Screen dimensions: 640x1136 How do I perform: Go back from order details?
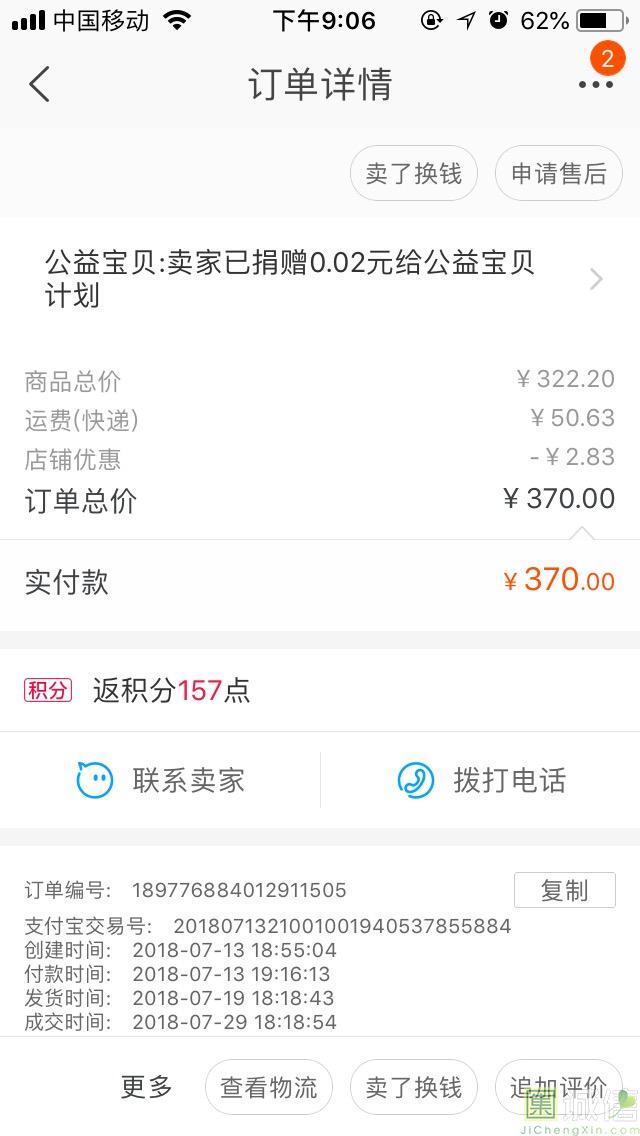click(x=39, y=84)
